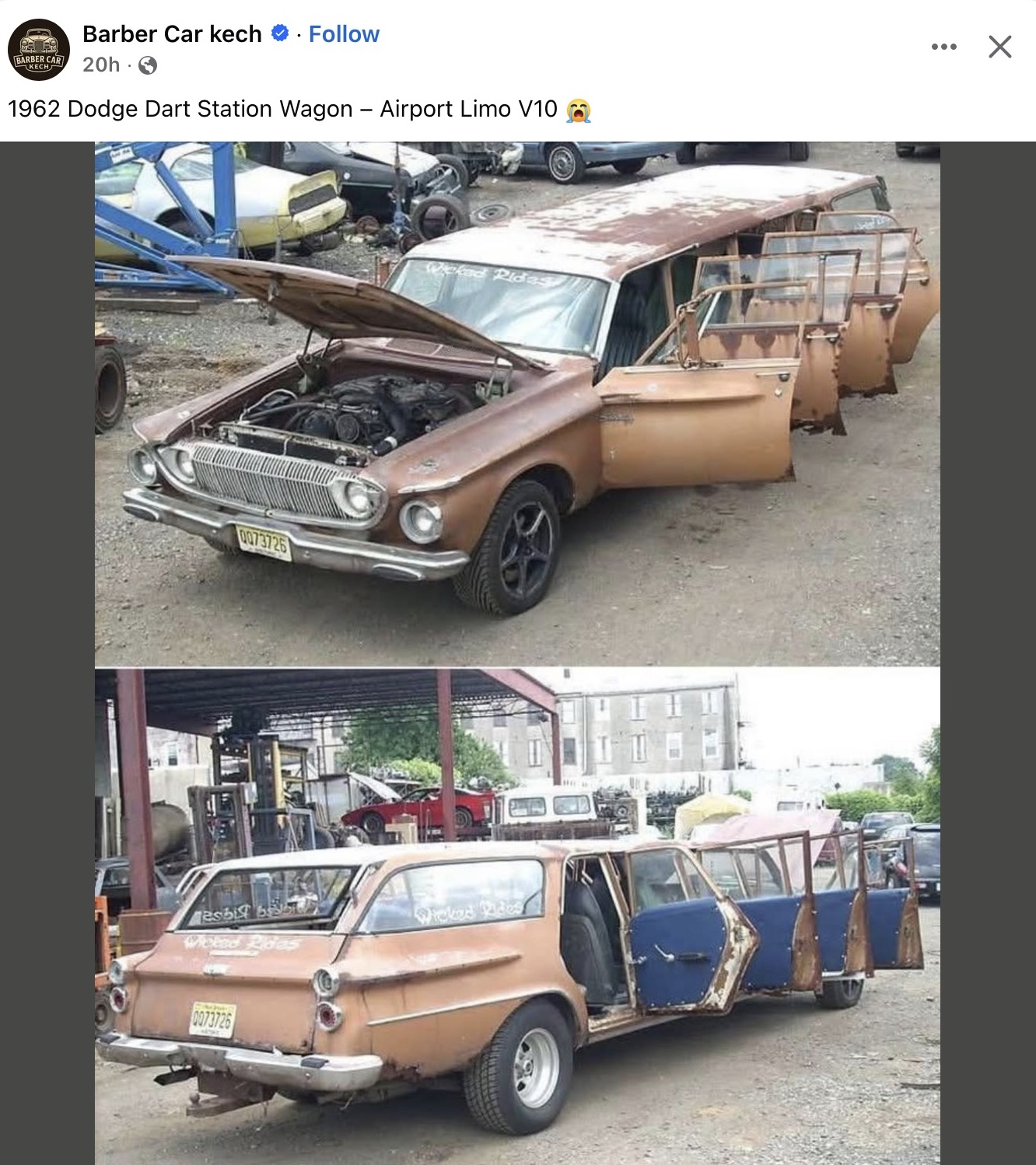
Task: Open Barber Car kech profile picture
Action: (39, 50)
